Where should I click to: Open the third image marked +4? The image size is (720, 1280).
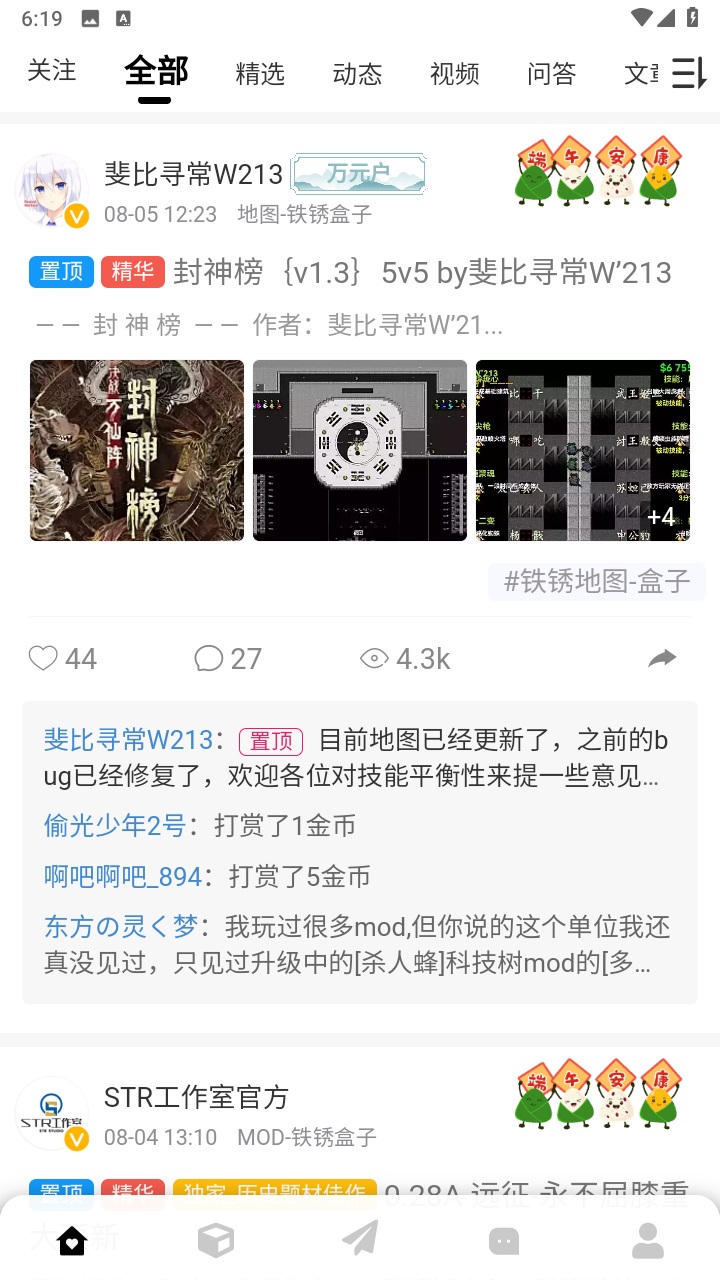583,450
